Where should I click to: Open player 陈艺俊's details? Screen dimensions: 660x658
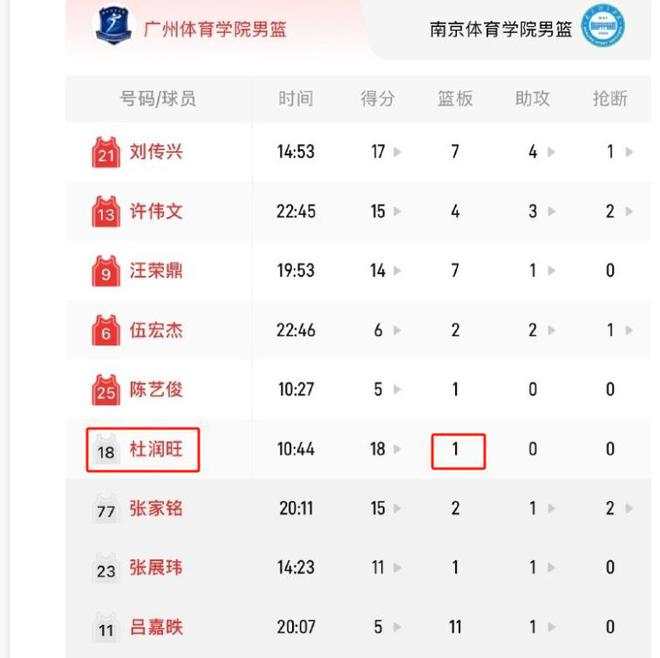coord(156,390)
